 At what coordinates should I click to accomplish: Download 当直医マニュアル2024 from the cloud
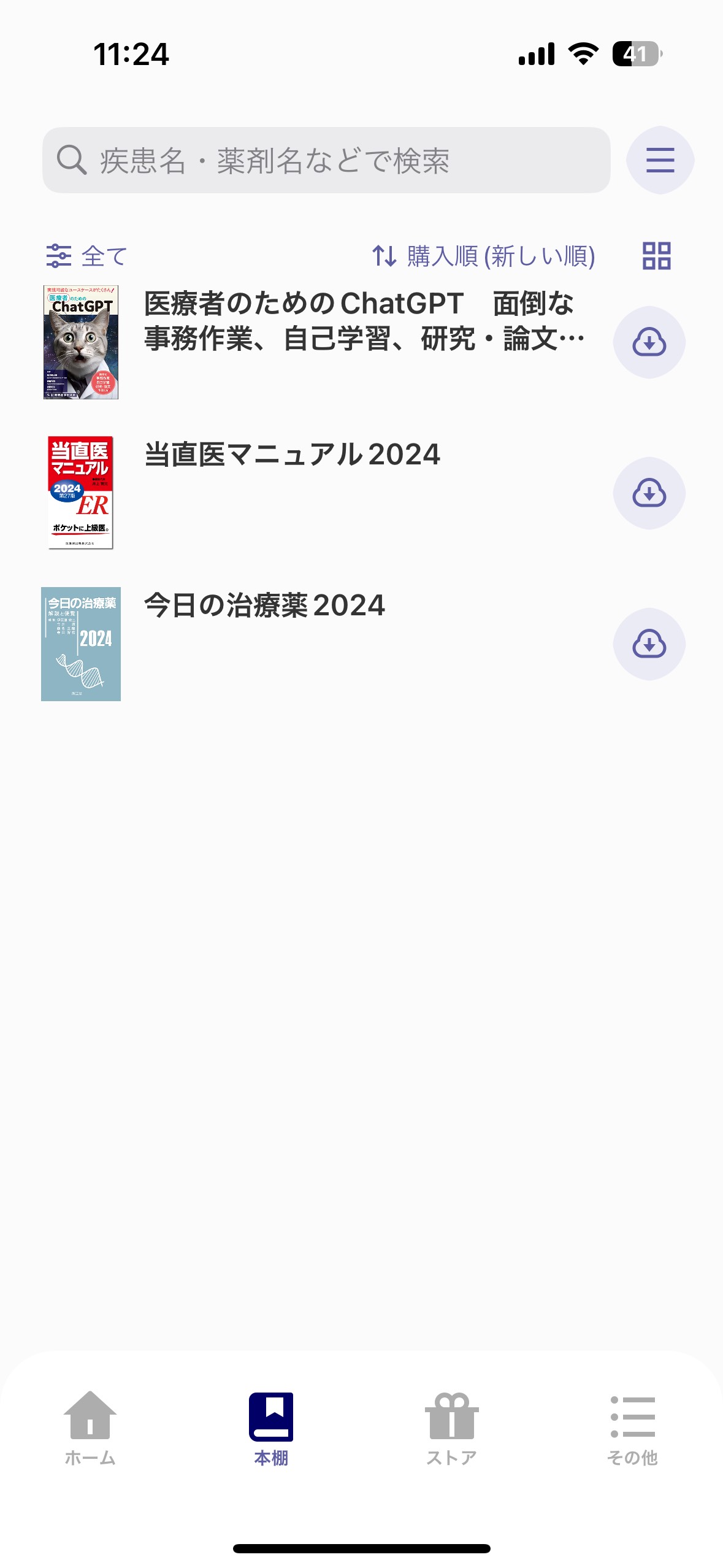649,493
